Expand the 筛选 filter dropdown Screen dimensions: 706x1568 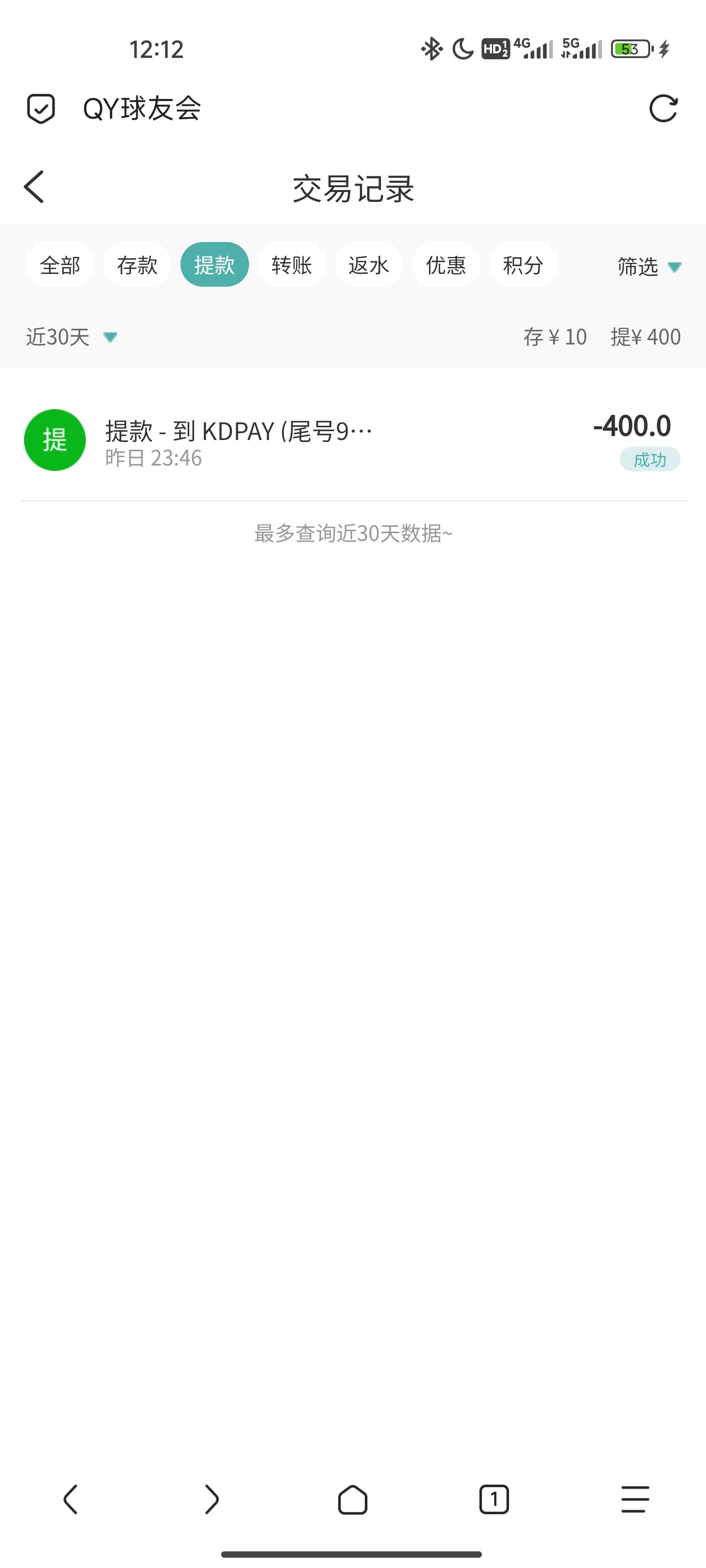pos(648,266)
